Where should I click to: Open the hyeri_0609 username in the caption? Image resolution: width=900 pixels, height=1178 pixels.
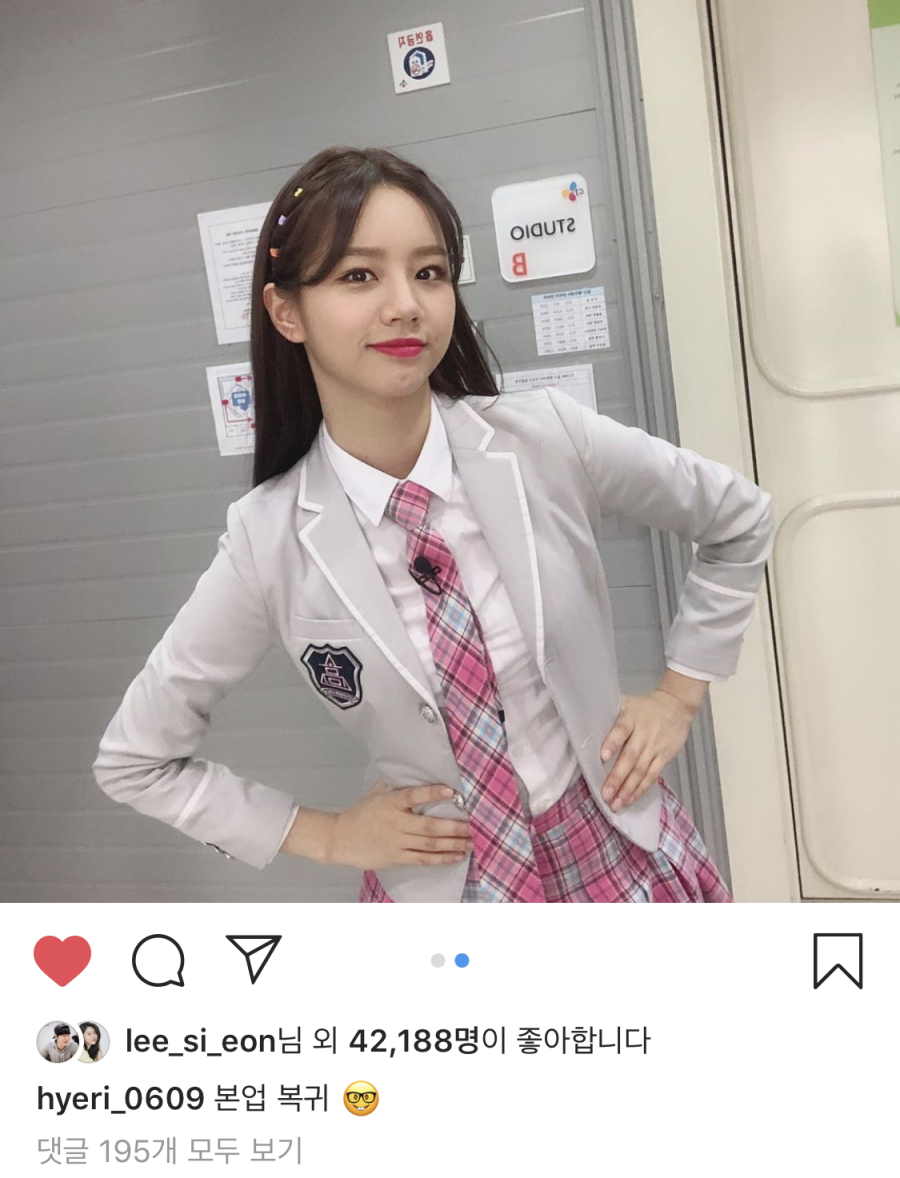click(120, 1099)
